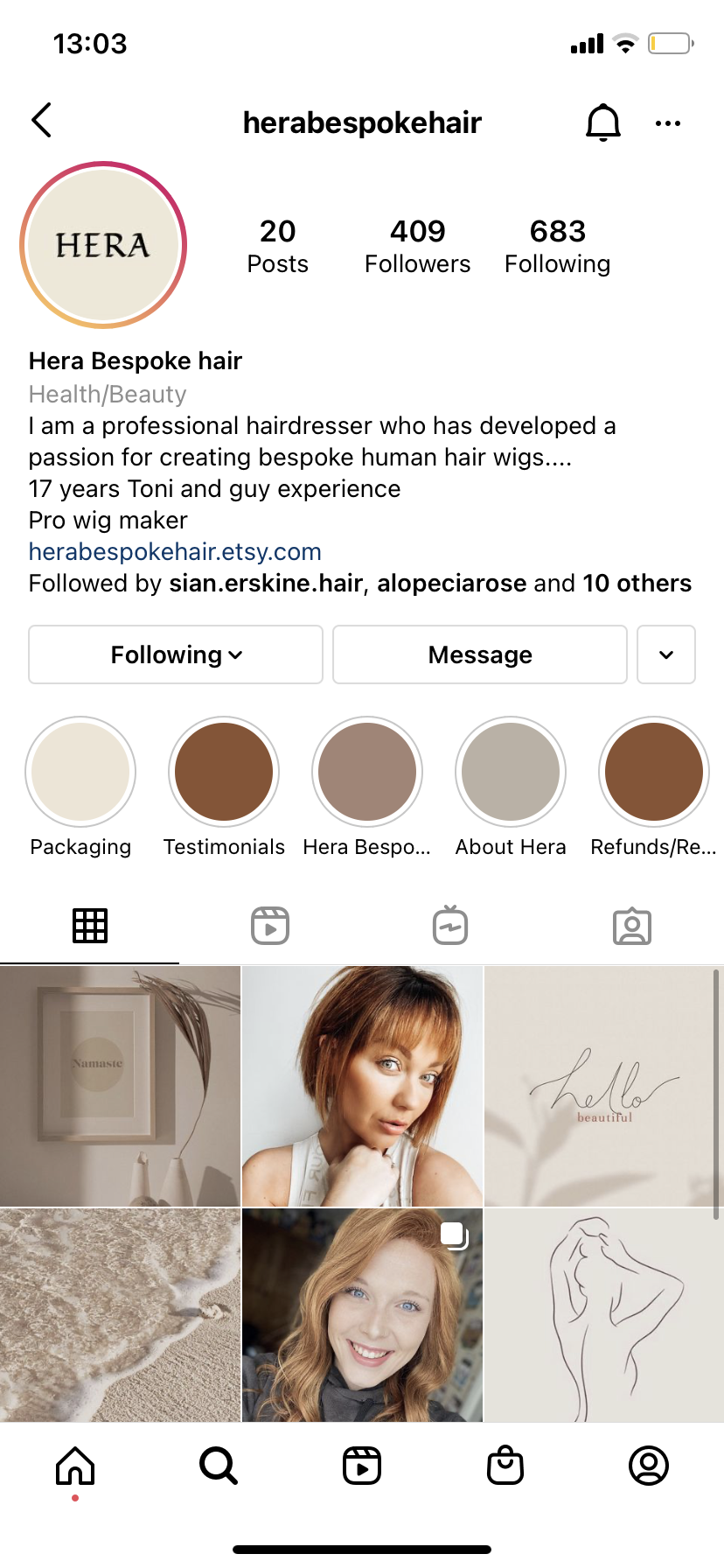Go back using the top-left arrow
This screenshot has width=724, height=1568.
(41, 121)
